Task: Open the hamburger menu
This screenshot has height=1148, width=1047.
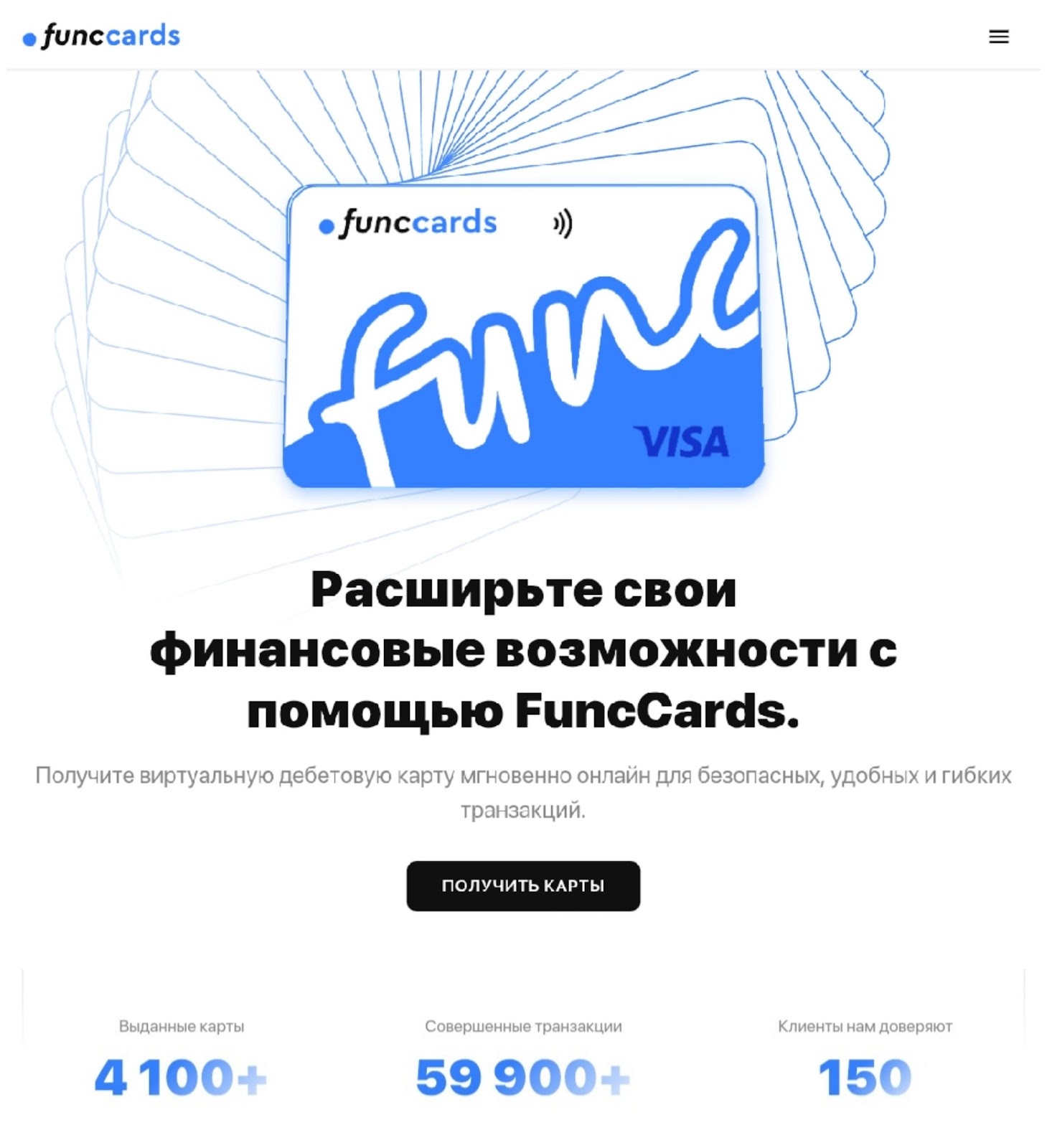Action: point(998,37)
